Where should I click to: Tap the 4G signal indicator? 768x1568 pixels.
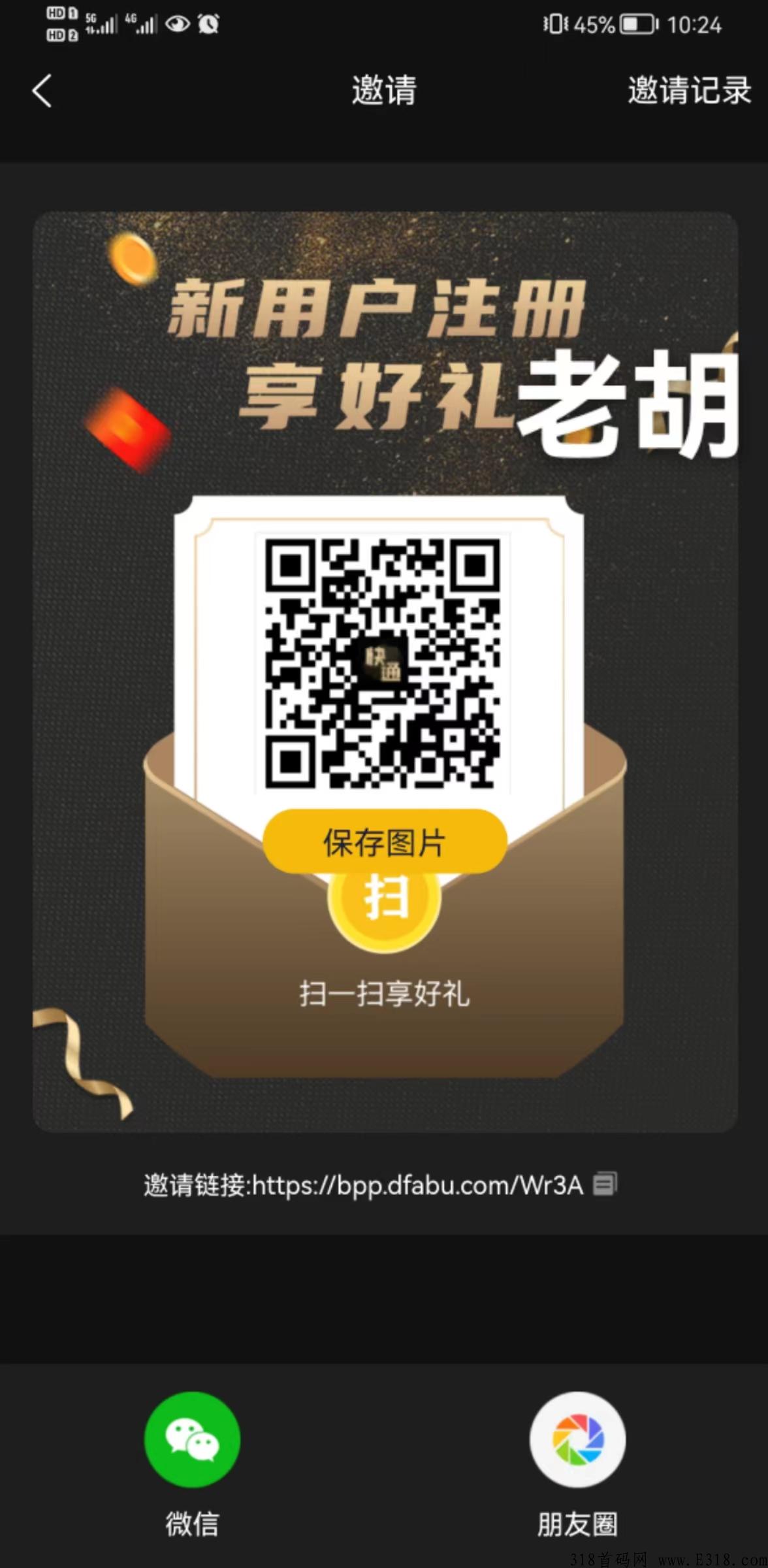coord(140,24)
